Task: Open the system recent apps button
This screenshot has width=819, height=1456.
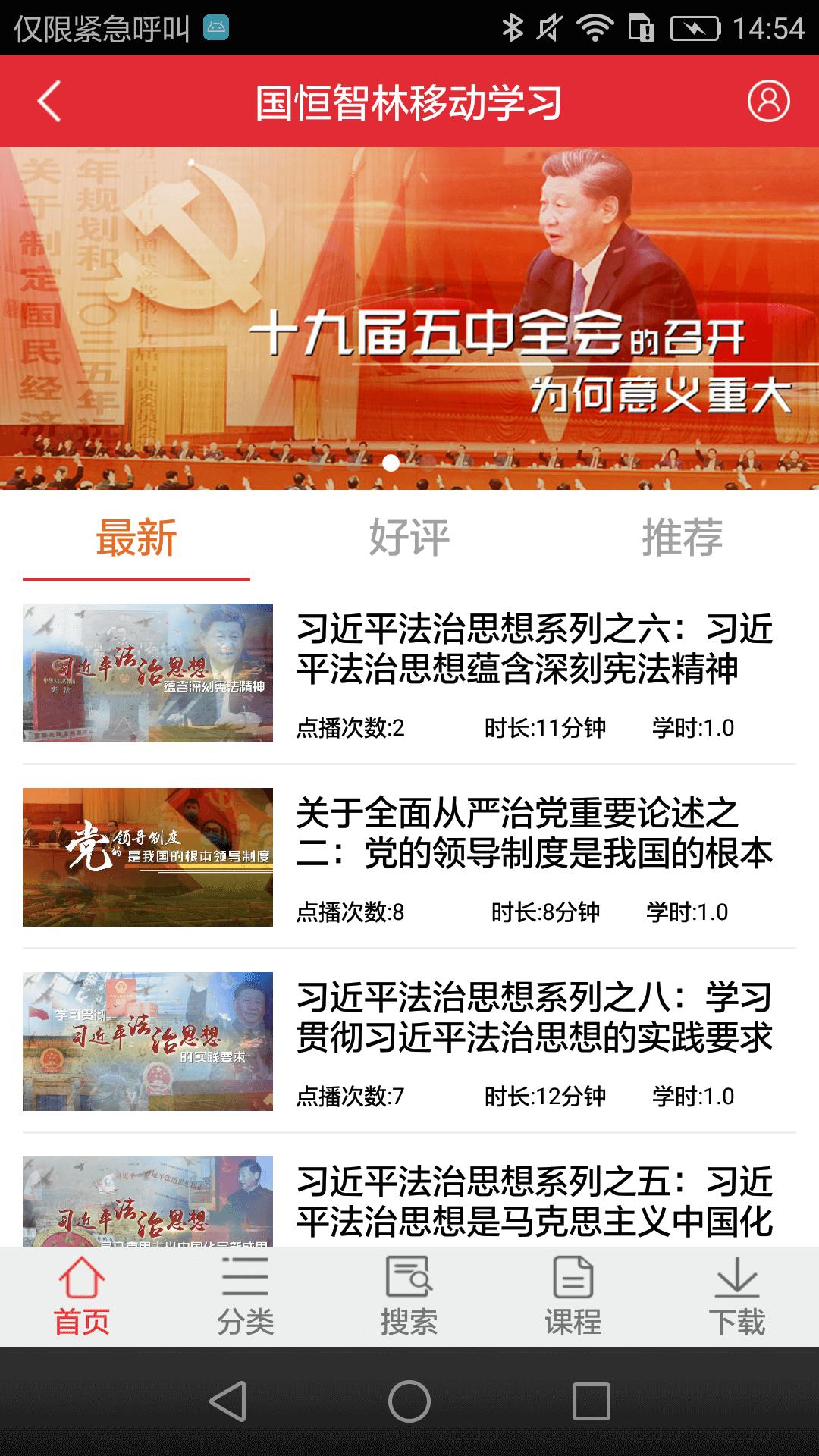Action: 591,1401
